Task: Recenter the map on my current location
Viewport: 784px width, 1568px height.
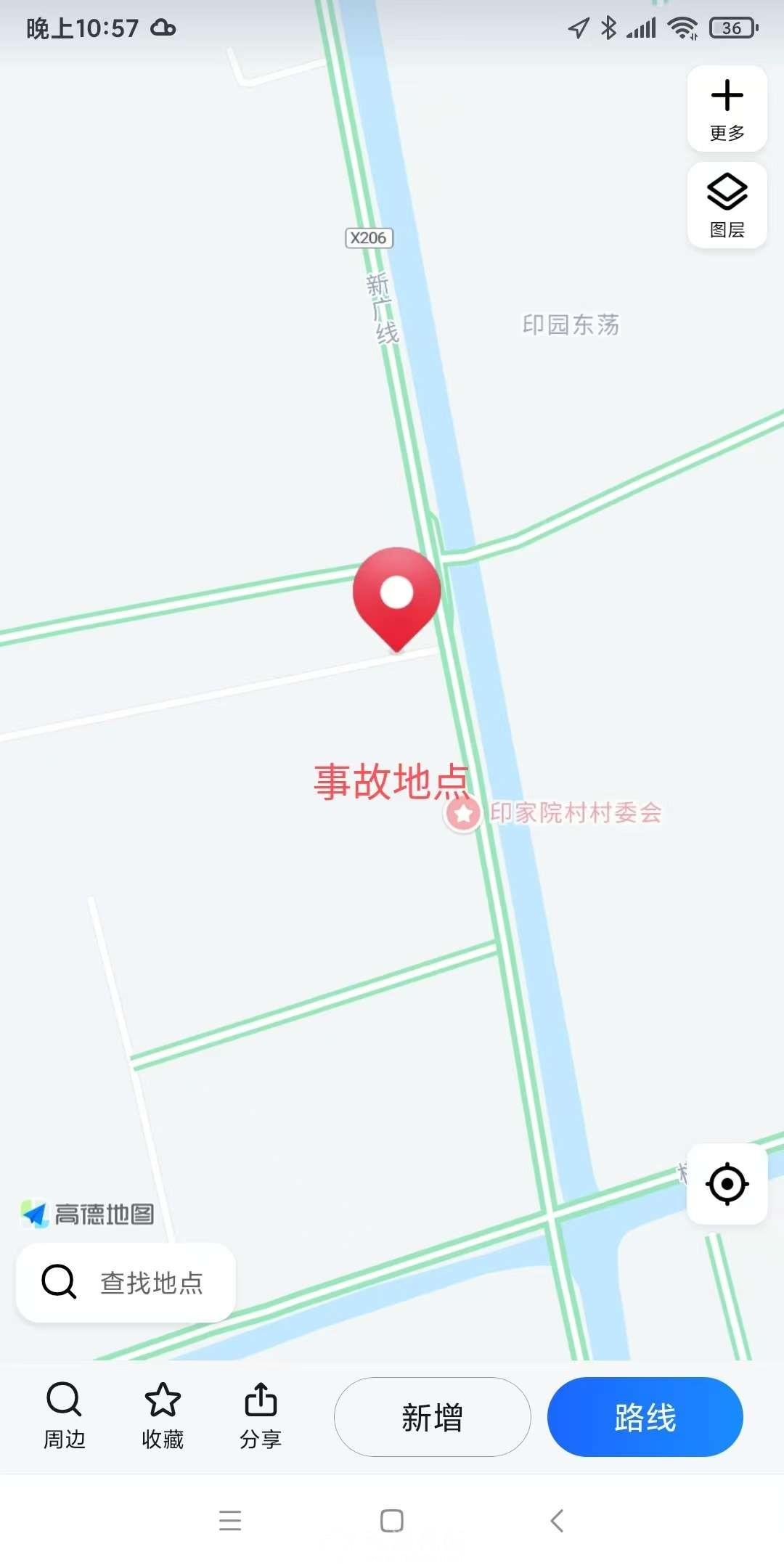Action: coord(727,1184)
